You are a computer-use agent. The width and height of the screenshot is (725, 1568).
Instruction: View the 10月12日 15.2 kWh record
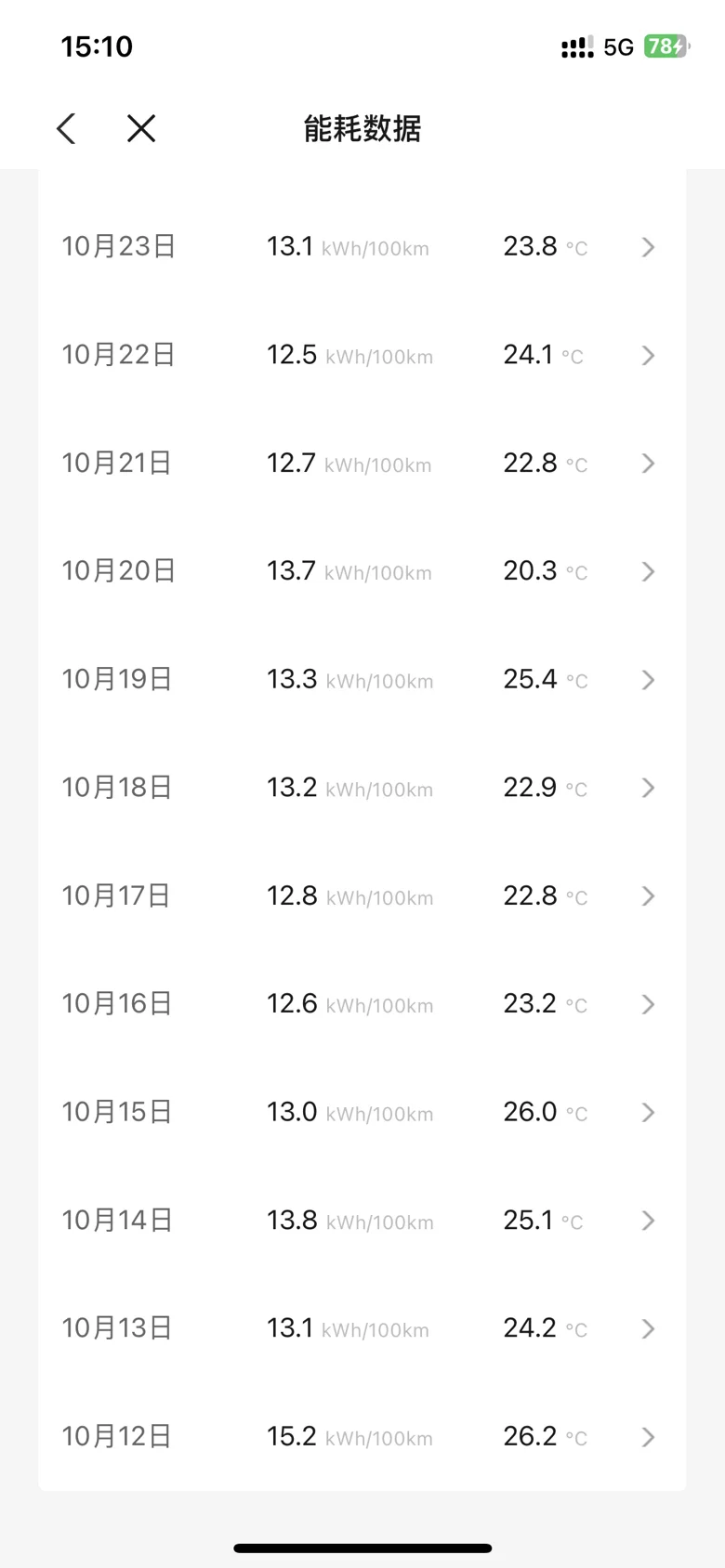(x=362, y=1437)
